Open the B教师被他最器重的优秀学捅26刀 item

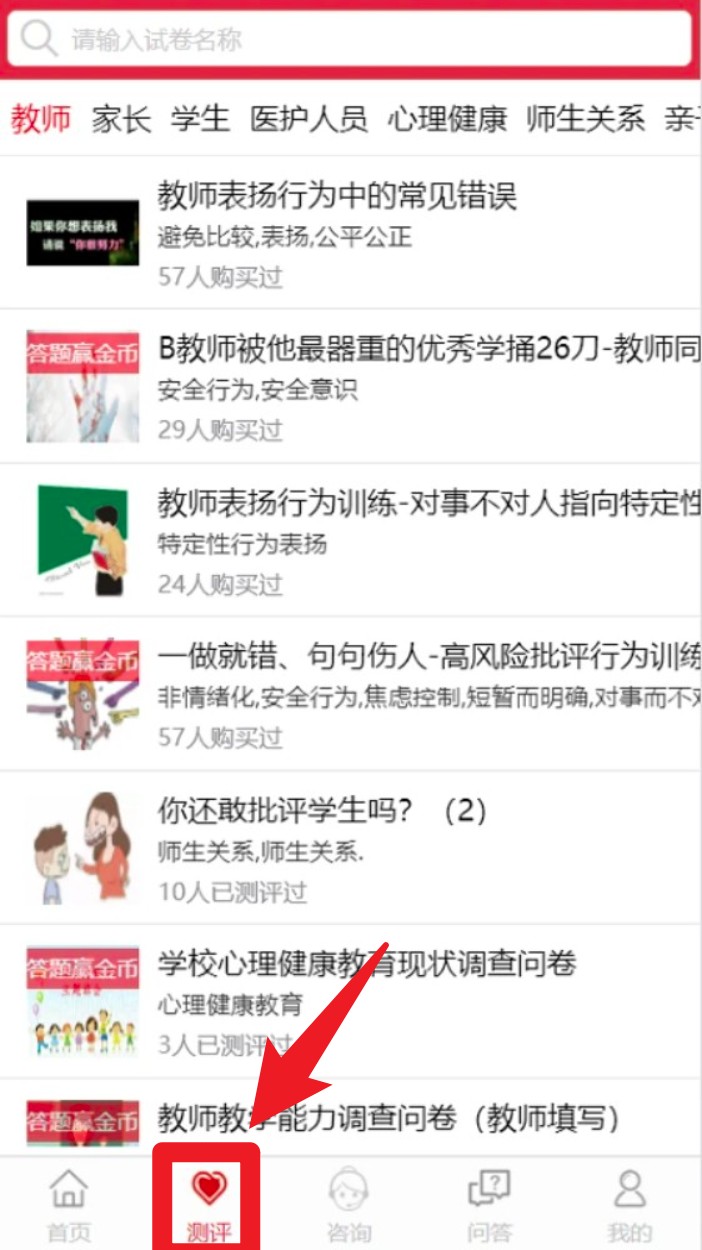428,350
